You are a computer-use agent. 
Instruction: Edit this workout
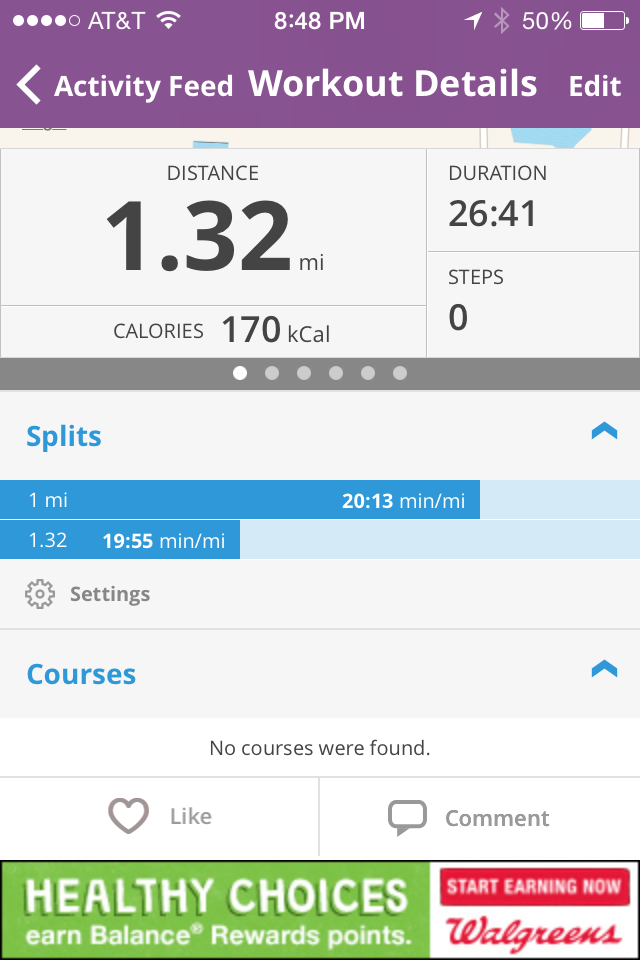pyautogui.click(x=595, y=86)
